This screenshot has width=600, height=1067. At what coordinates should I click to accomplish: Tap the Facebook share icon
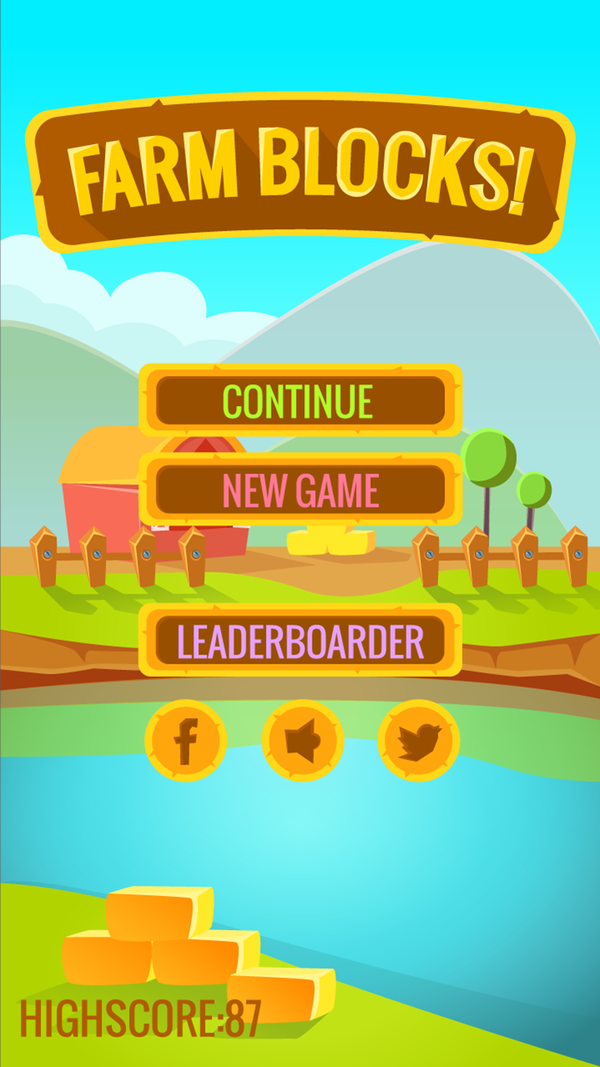(x=185, y=741)
